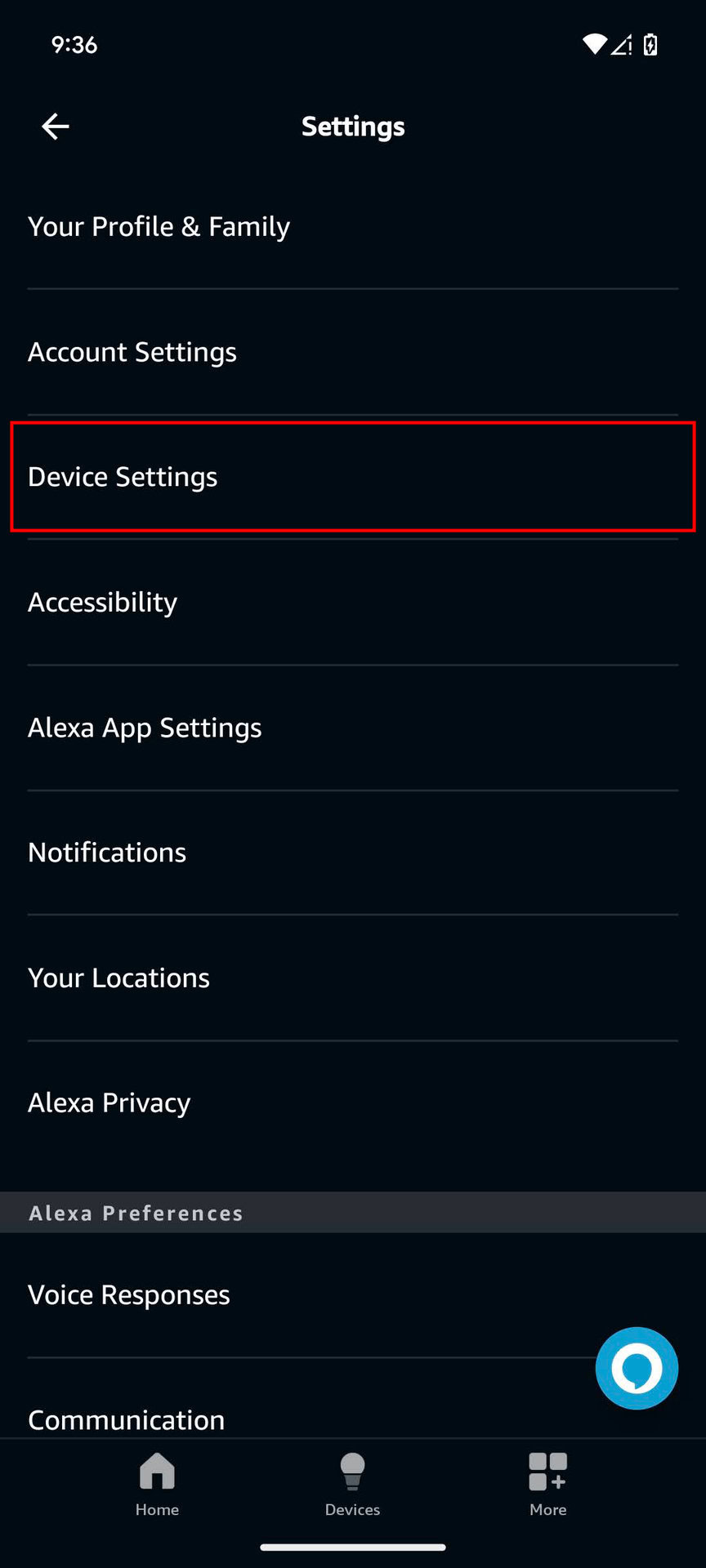Switch to the Home tab
The image size is (706, 1568).
[x=157, y=1485]
